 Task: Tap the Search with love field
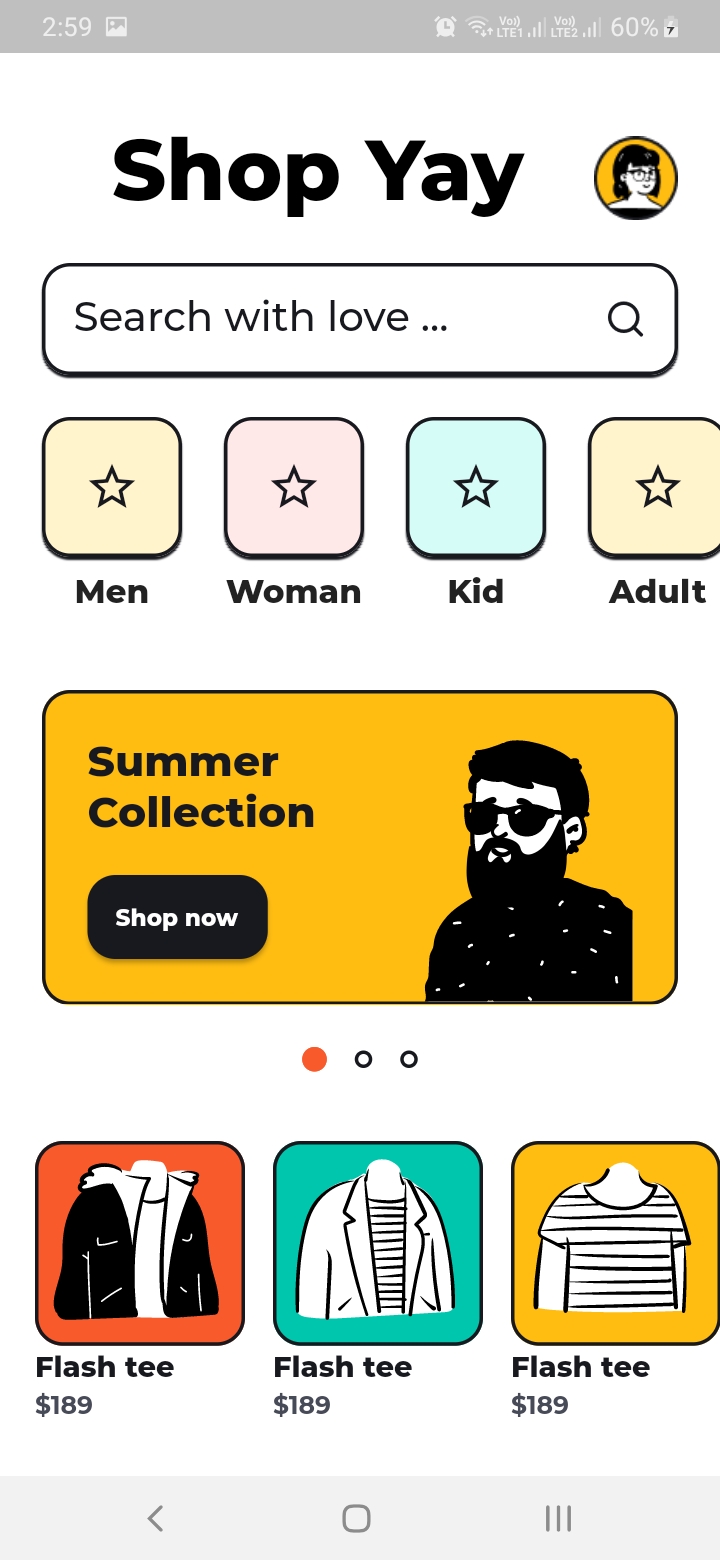click(x=360, y=319)
